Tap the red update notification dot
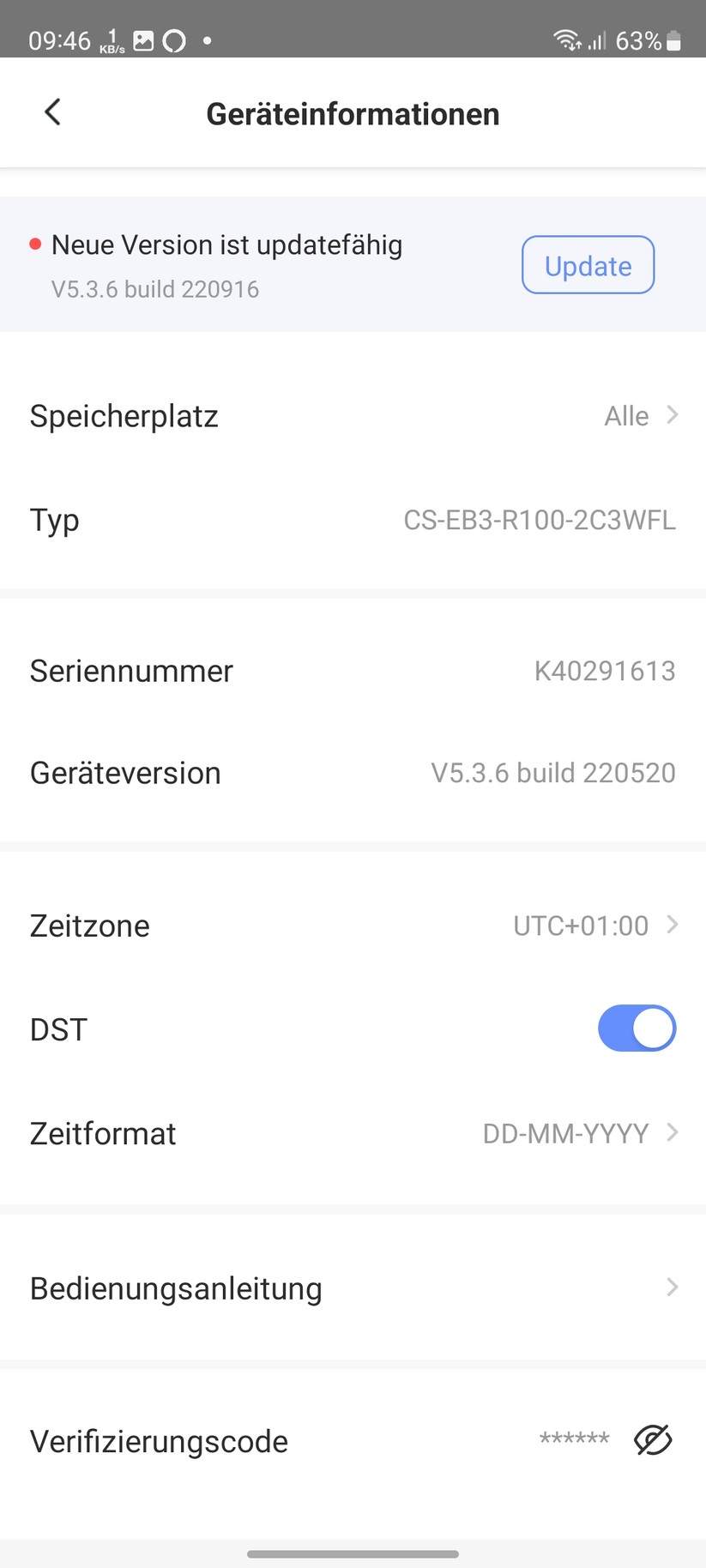Image resolution: width=706 pixels, height=1568 pixels. [x=35, y=244]
